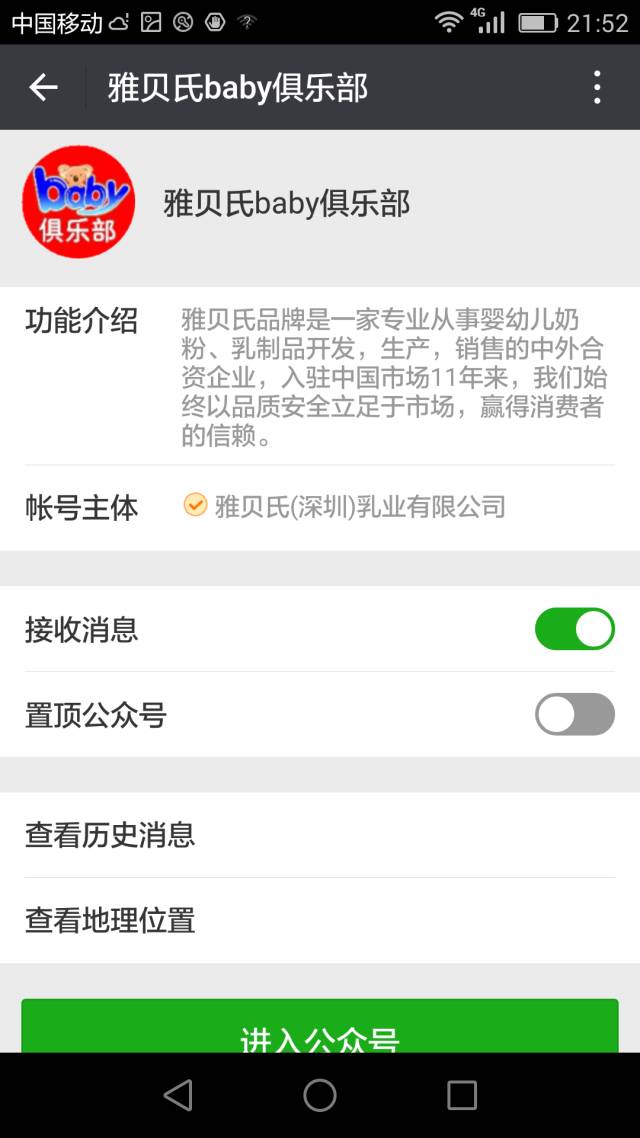The height and width of the screenshot is (1138, 640).
Task: Open 查看历史消息
Action: pos(320,834)
